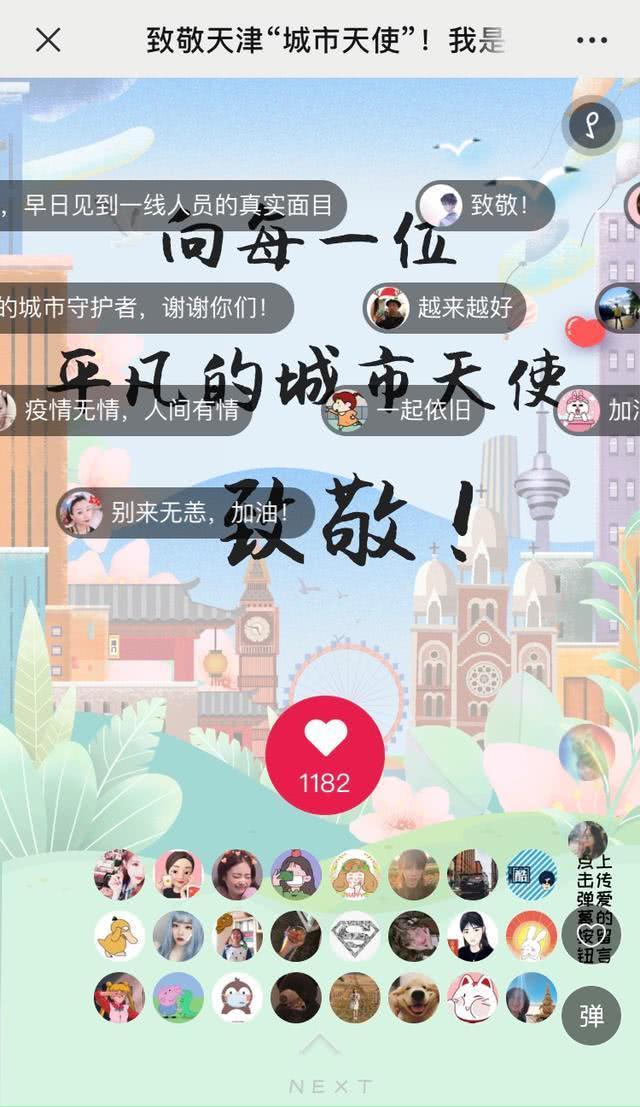Screen dimensions: 640x1107
Task: Toggle the background music icon
Action: [591, 125]
